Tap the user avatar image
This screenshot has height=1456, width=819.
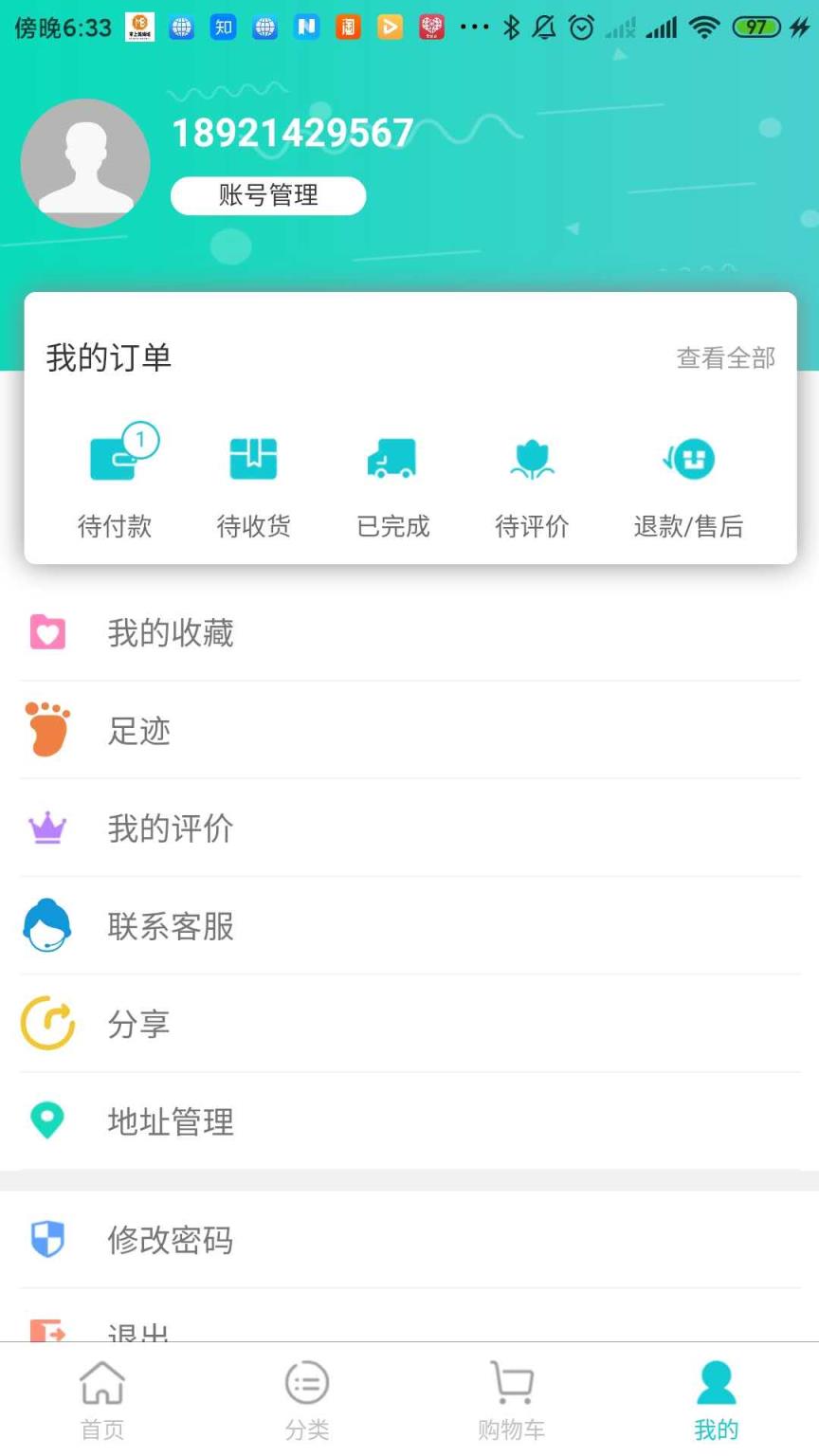85,162
